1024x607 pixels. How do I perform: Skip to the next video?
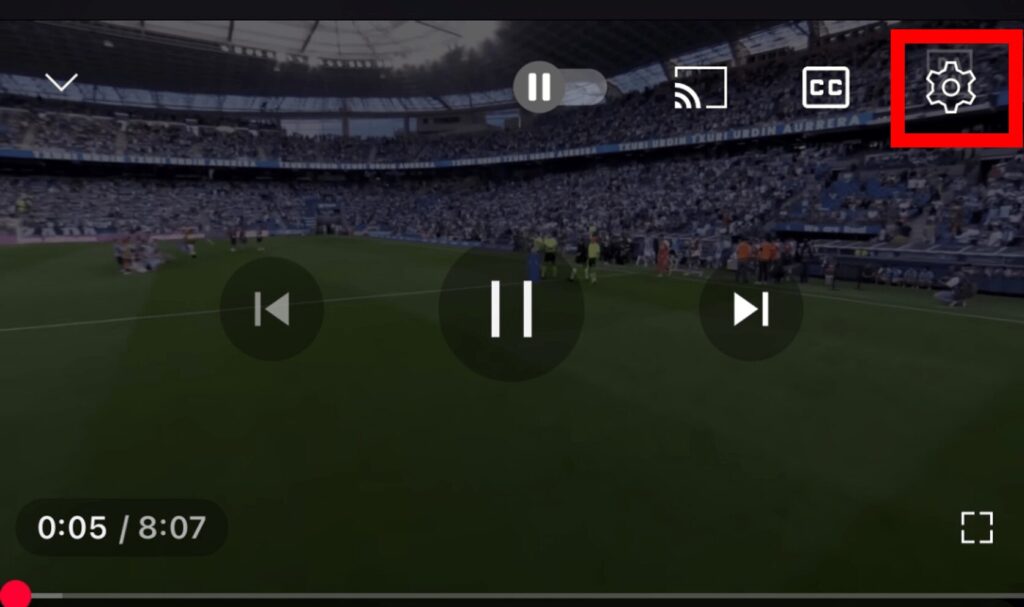(x=750, y=309)
